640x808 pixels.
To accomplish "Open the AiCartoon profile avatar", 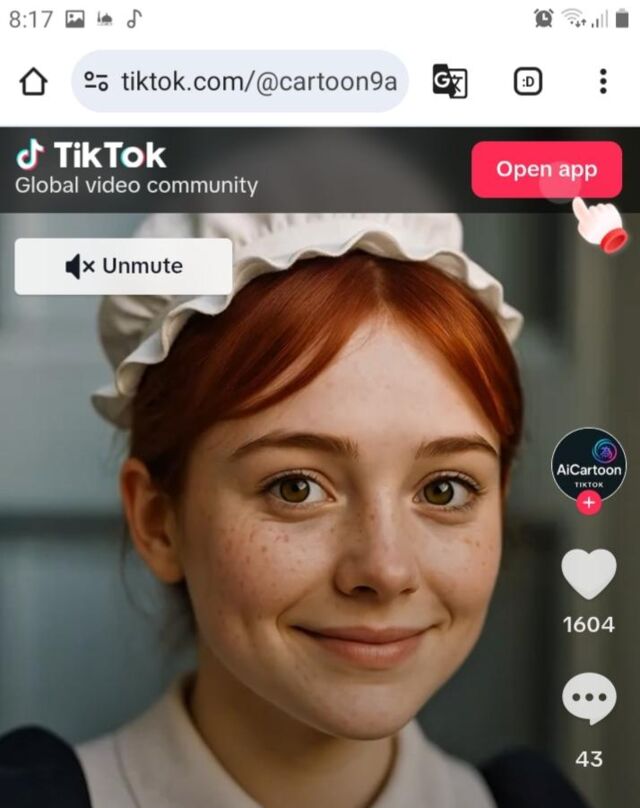I will pos(588,464).
